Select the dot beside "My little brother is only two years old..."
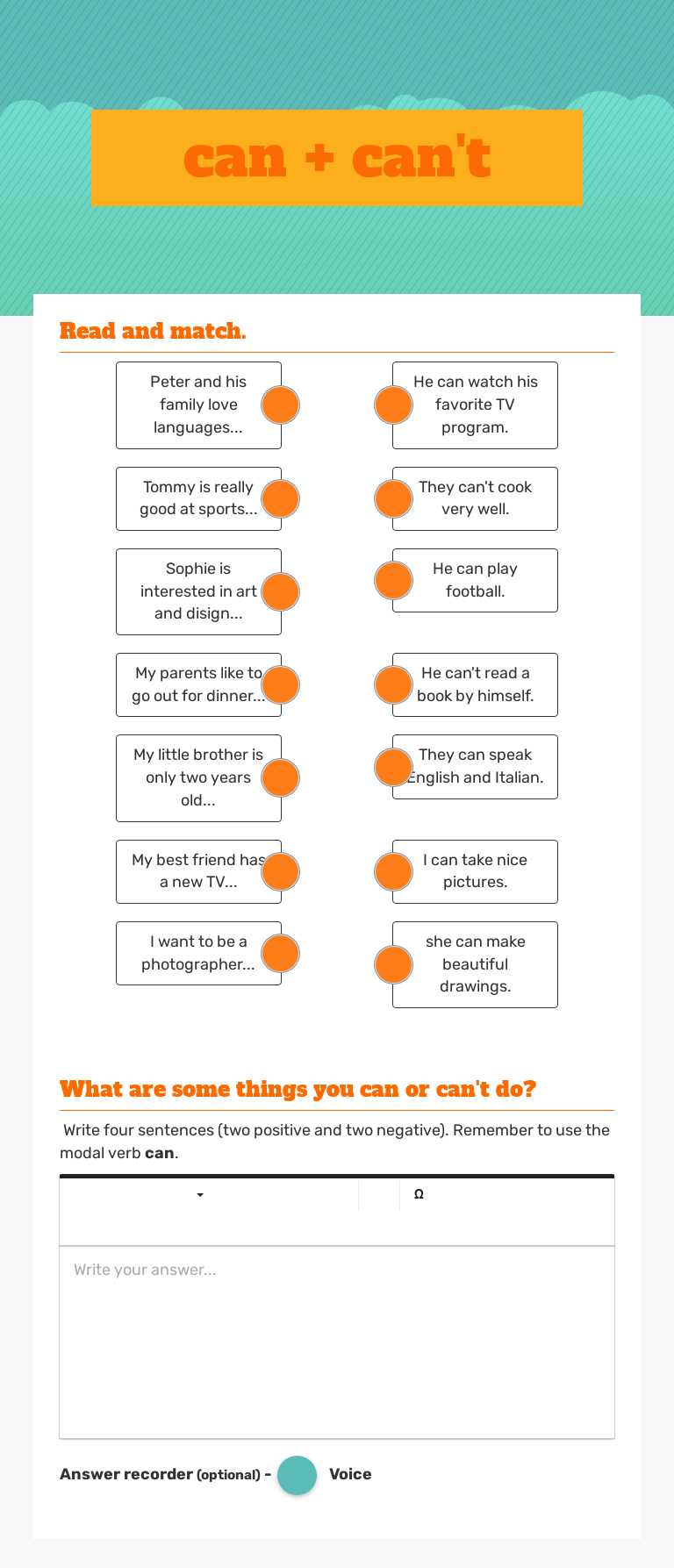The height and width of the screenshot is (1568, 674). coord(280,777)
